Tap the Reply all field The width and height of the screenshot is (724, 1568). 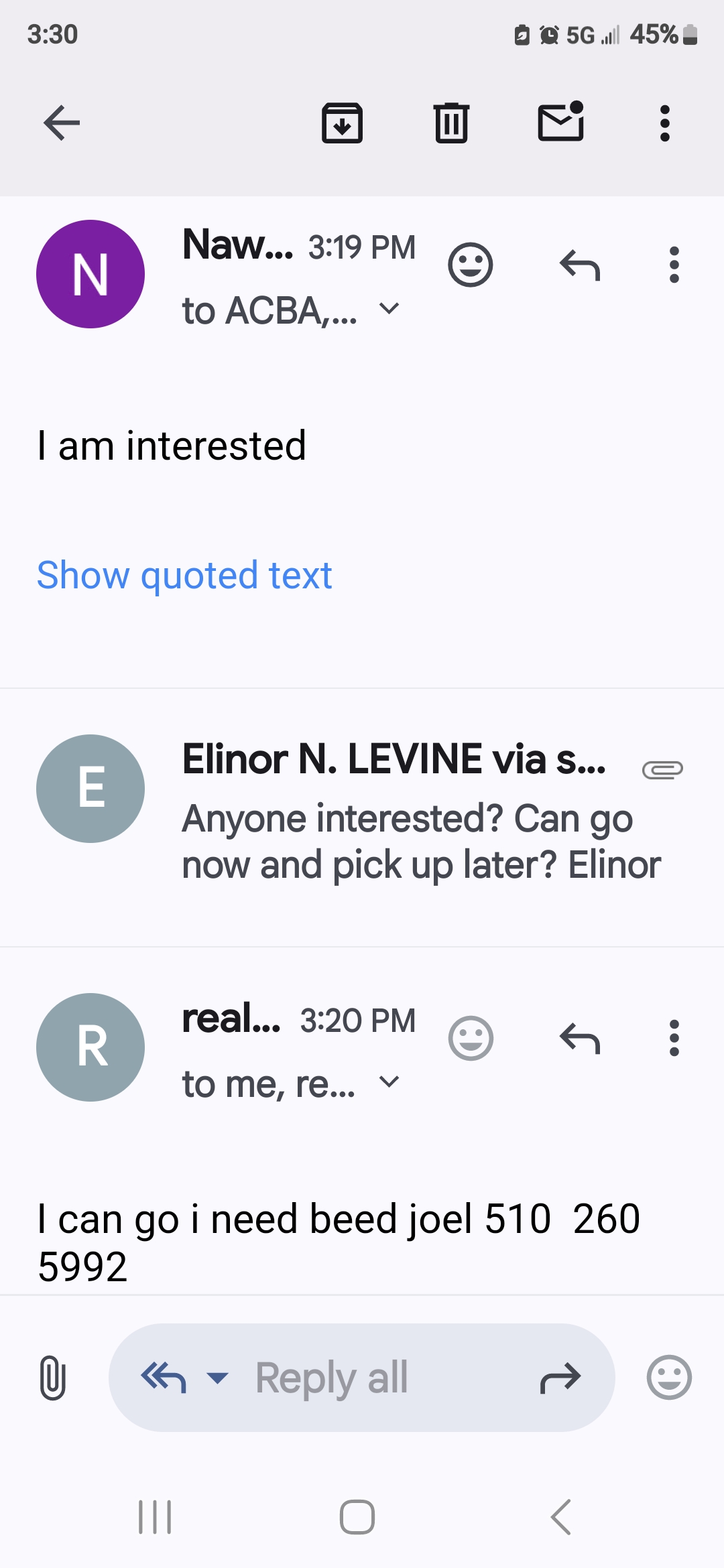point(331,1378)
